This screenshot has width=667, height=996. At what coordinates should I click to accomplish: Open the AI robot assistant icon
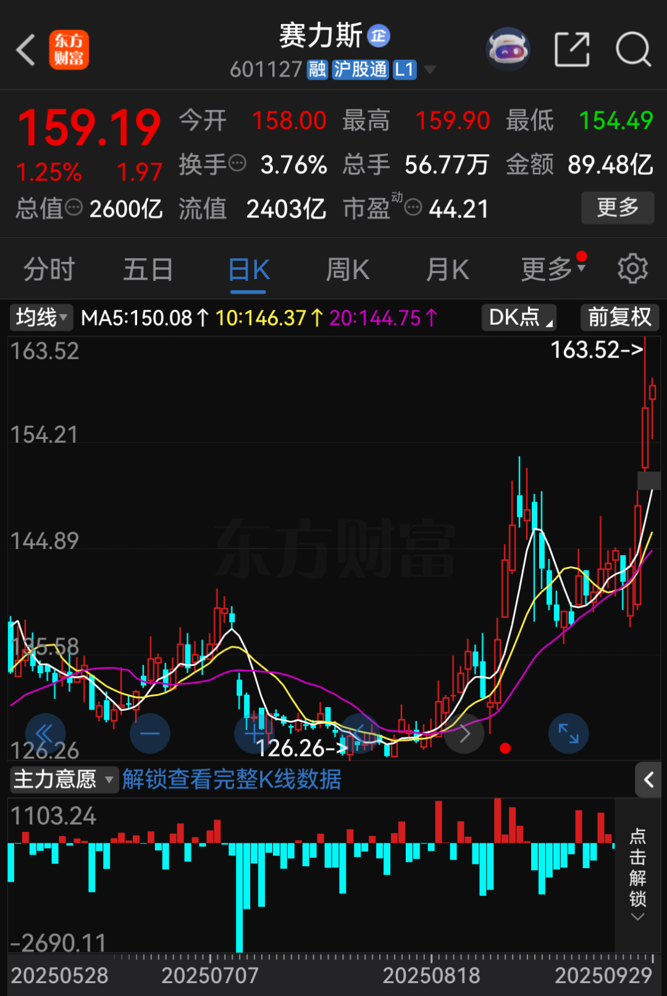click(x=507, y=49)
